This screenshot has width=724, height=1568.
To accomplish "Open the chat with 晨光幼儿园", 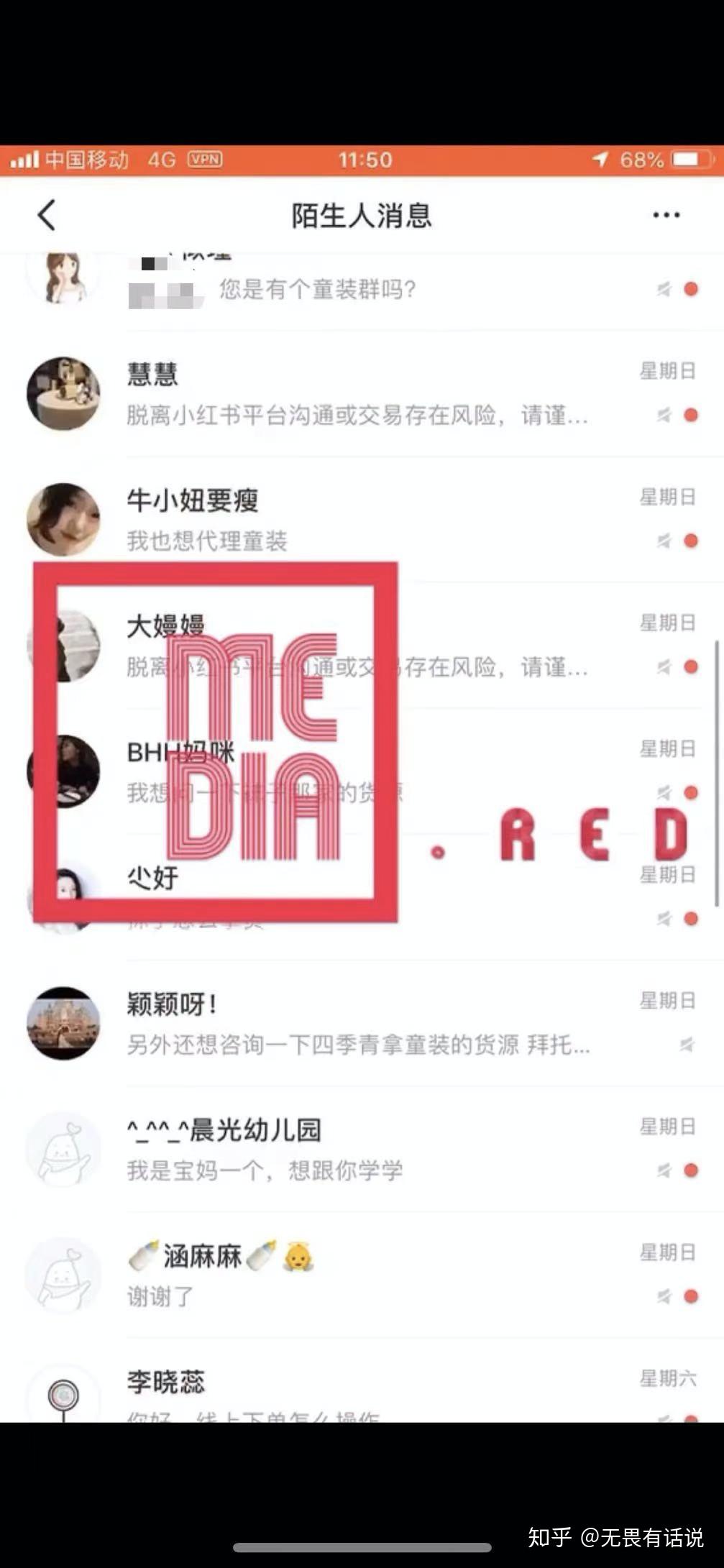I will 359,1149.
